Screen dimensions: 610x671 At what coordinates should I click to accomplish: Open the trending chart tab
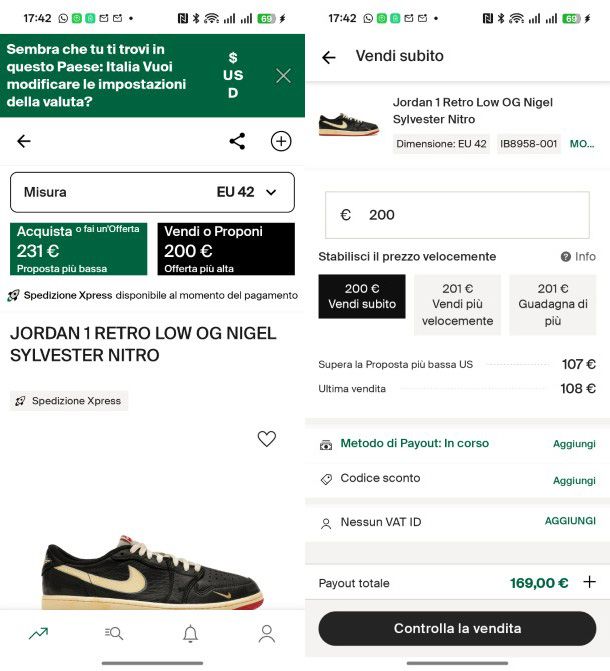point(38,633)
